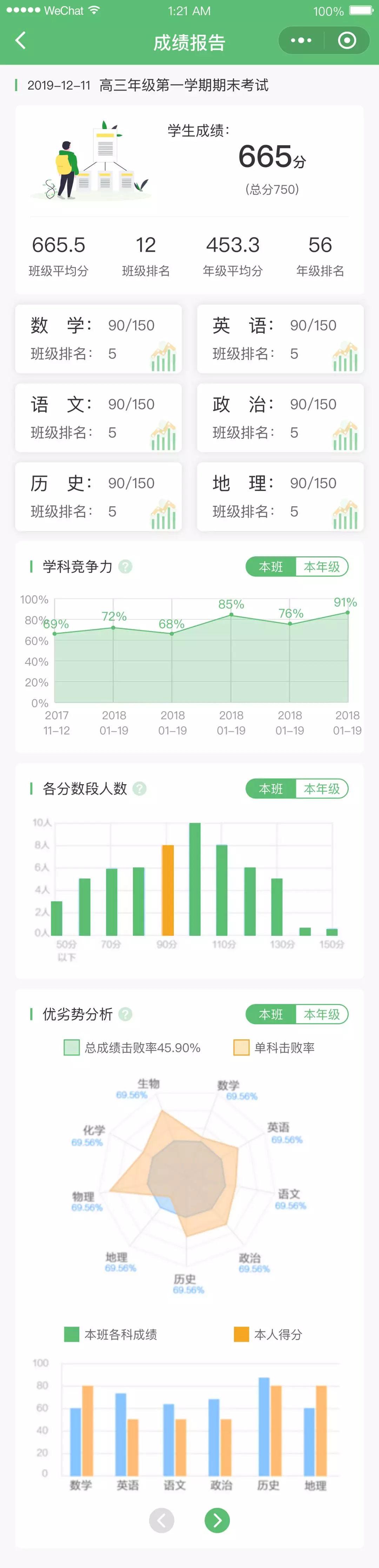Go to the previous subjects page
The image size is (379, 1568).
point(161,1520)
